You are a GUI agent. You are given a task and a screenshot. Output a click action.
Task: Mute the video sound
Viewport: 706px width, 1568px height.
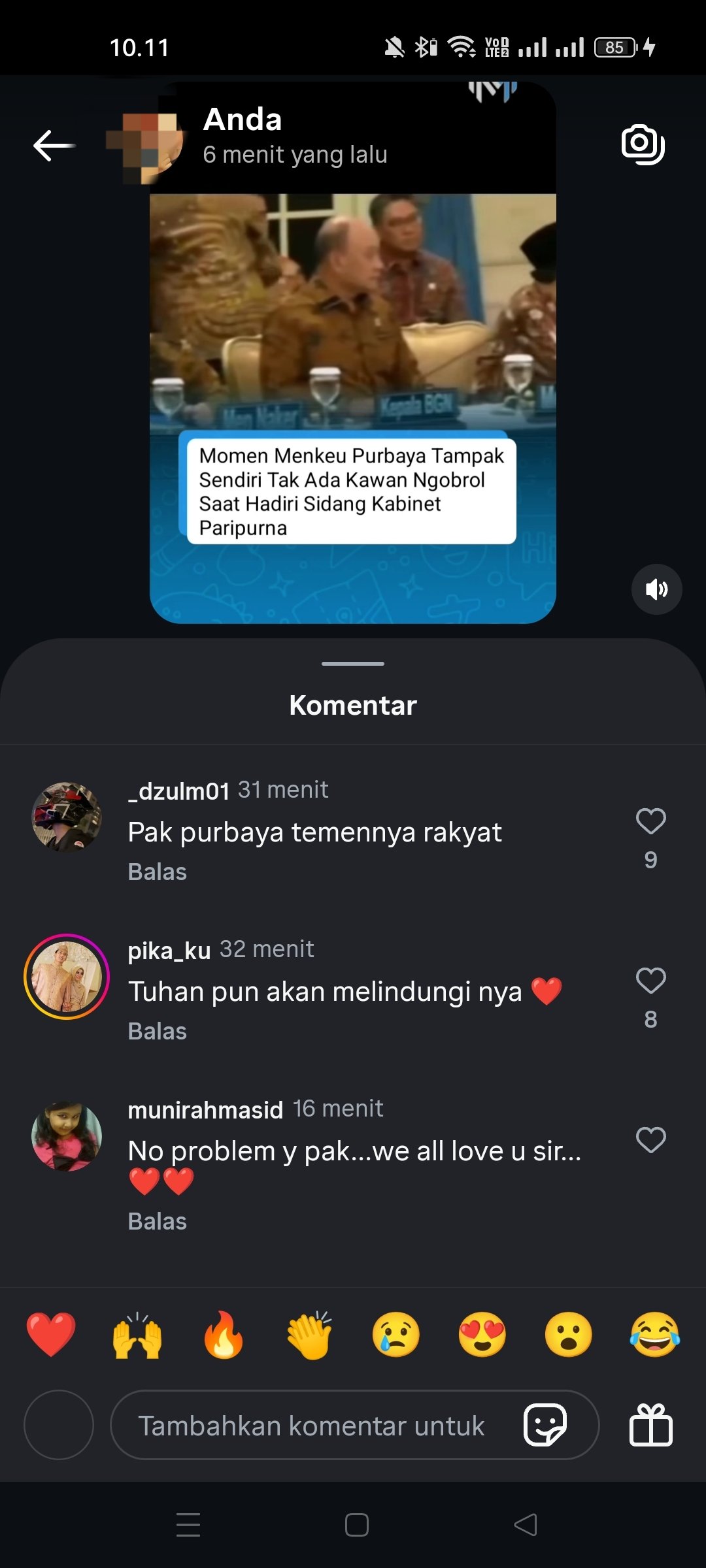tap(656, 589)
